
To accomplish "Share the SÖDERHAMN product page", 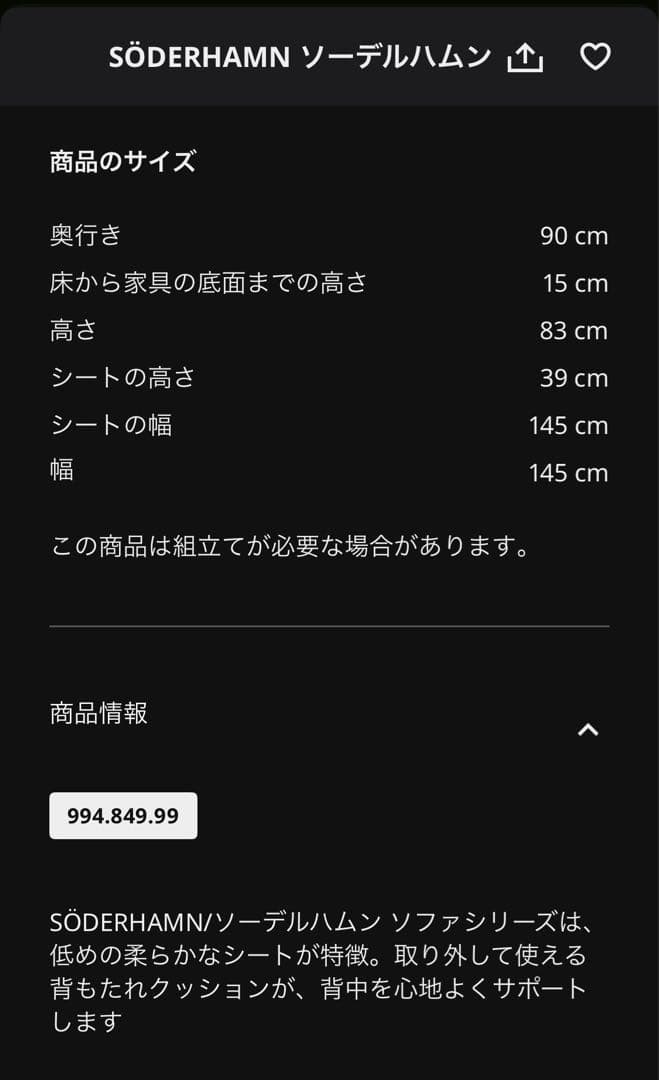I will (x=525, y=58).
